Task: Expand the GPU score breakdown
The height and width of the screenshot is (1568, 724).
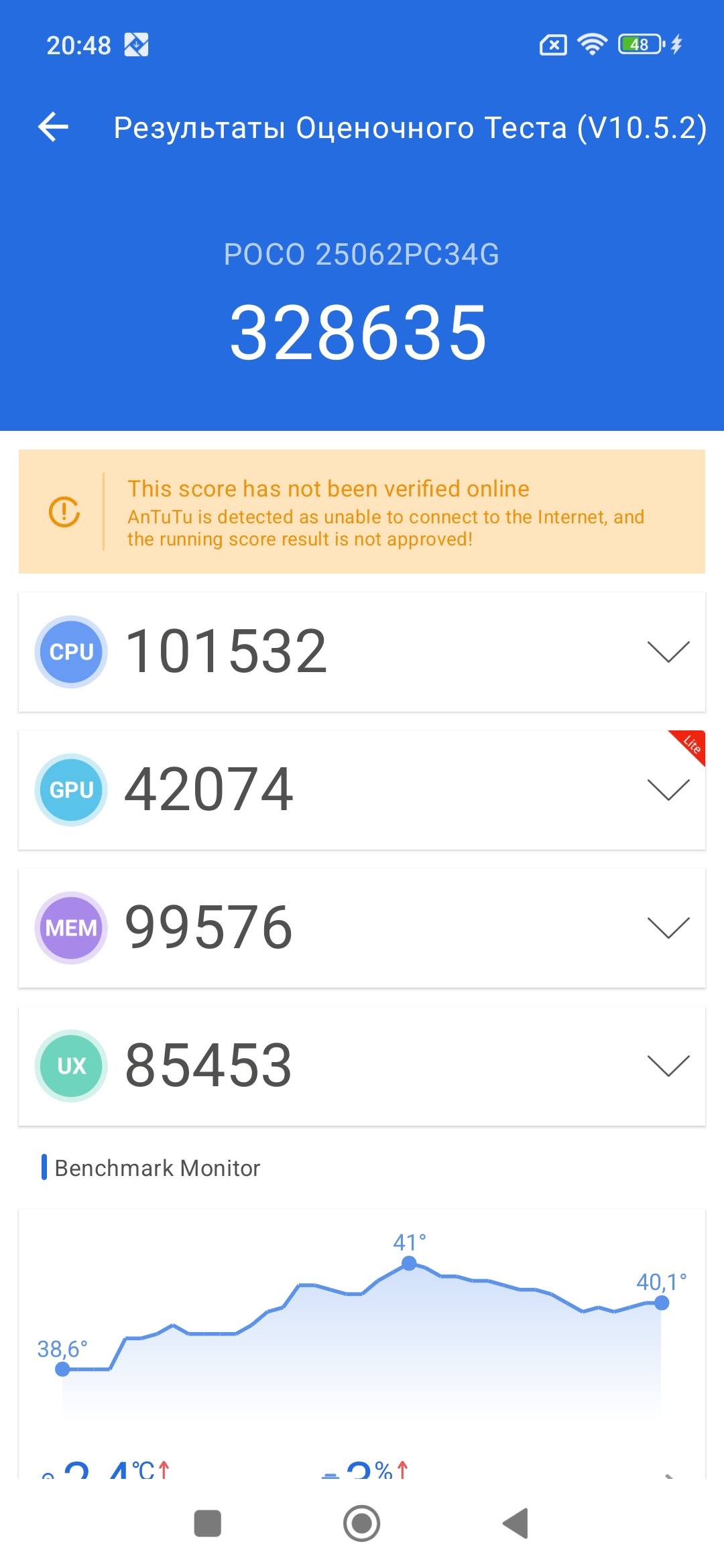Action: pyautogui.click(x=668, y=790)
